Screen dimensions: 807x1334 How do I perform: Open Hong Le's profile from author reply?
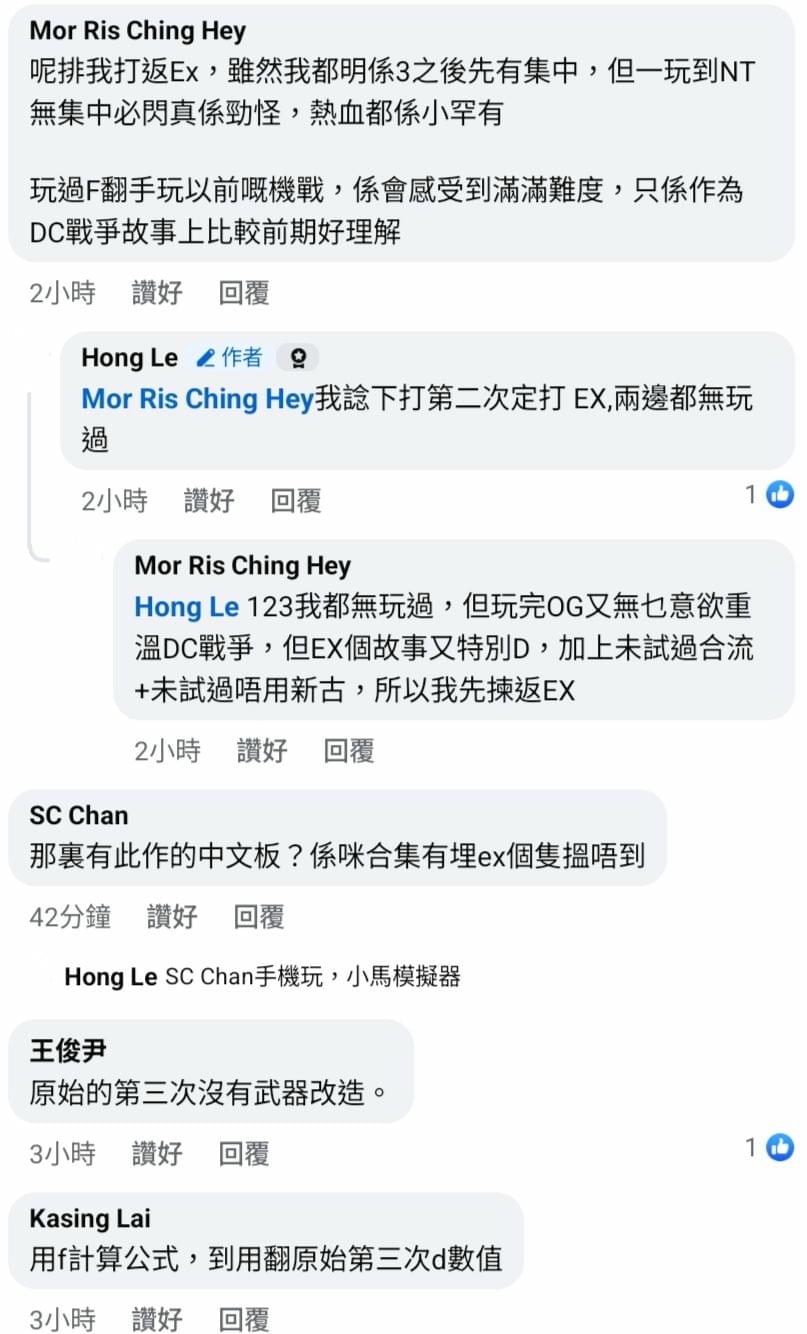pyautogui.click(x=129, y=358)
